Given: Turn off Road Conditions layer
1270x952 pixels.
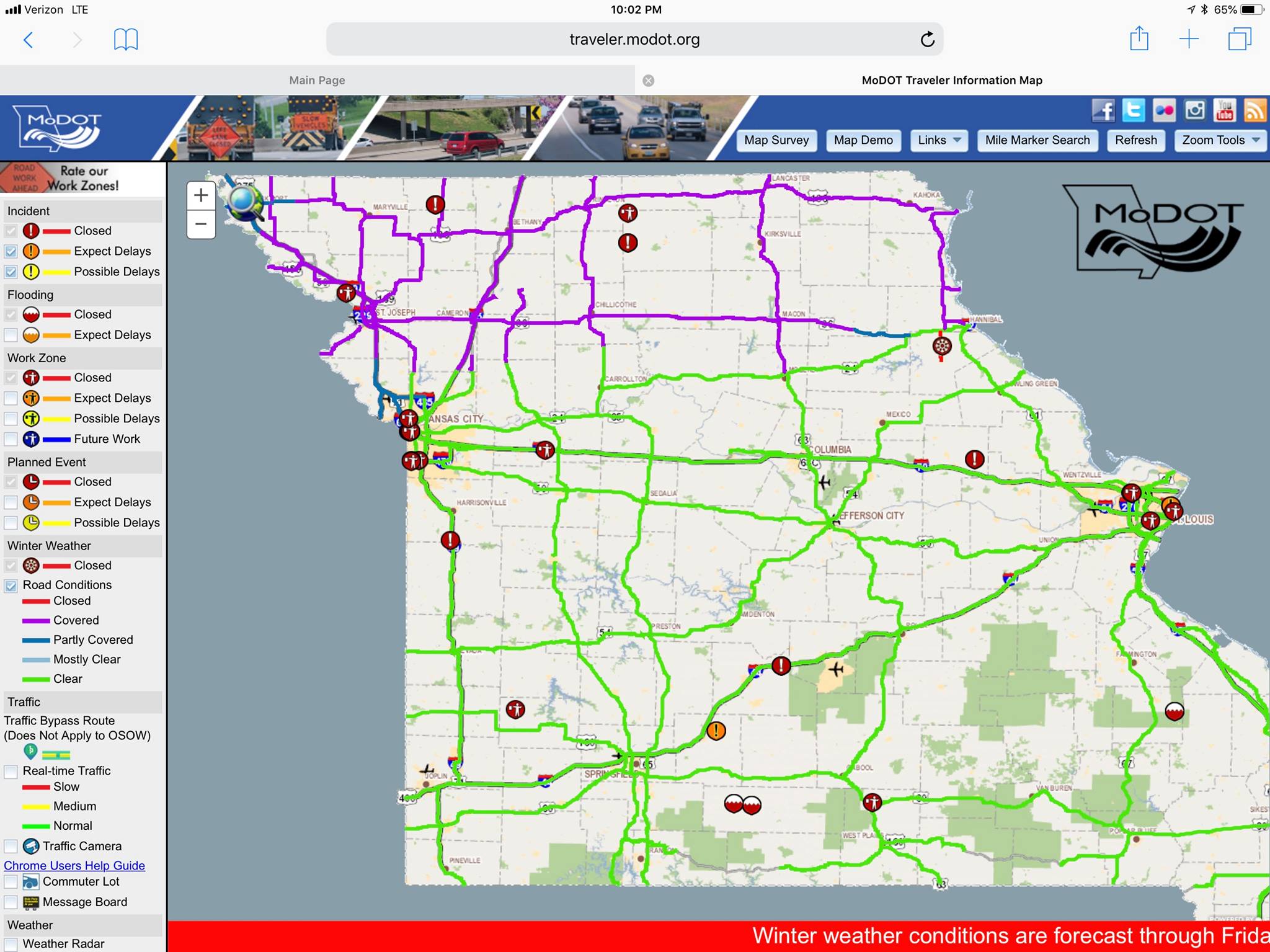Looking at the screenshot, I should [11, 585].
